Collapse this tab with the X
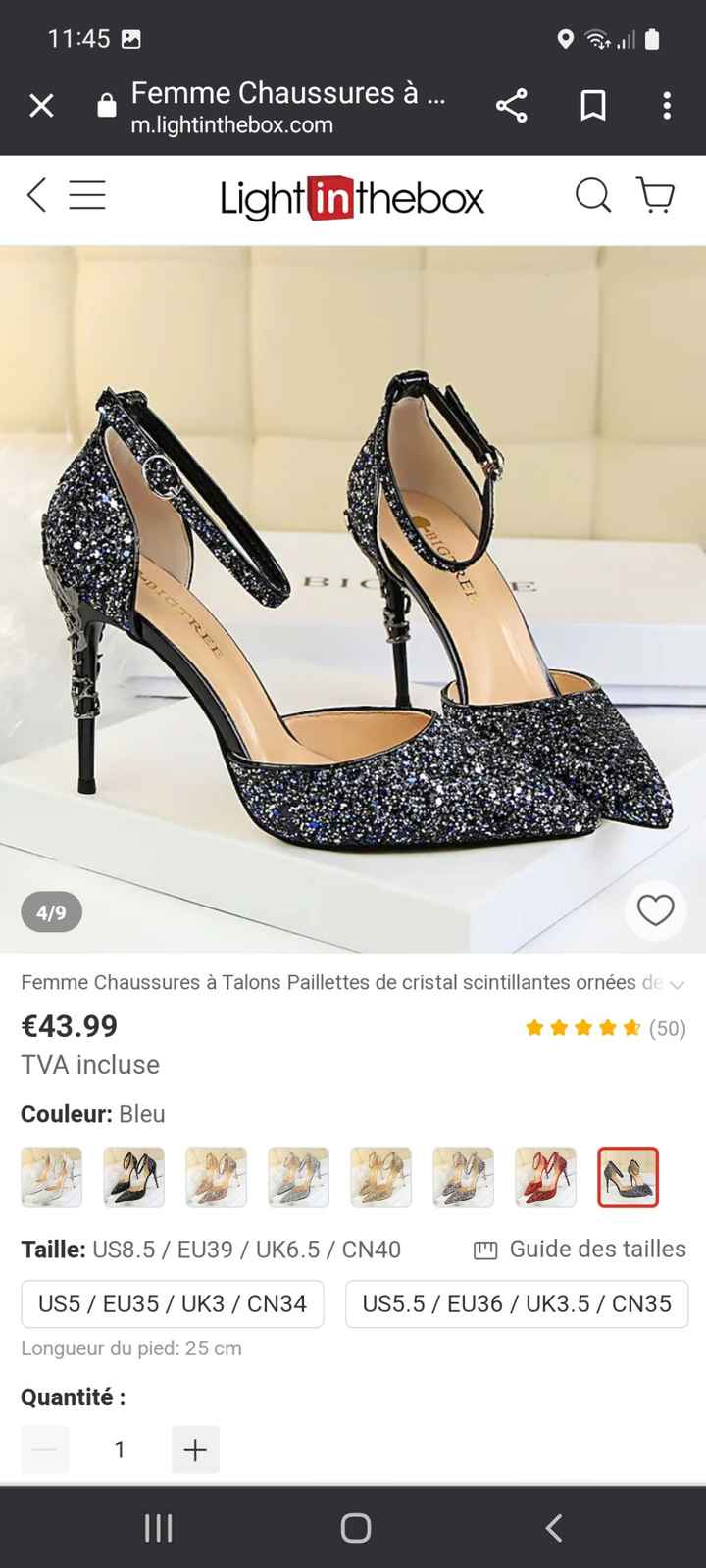This screenshot has height=1568, width=706. point(41,105)
